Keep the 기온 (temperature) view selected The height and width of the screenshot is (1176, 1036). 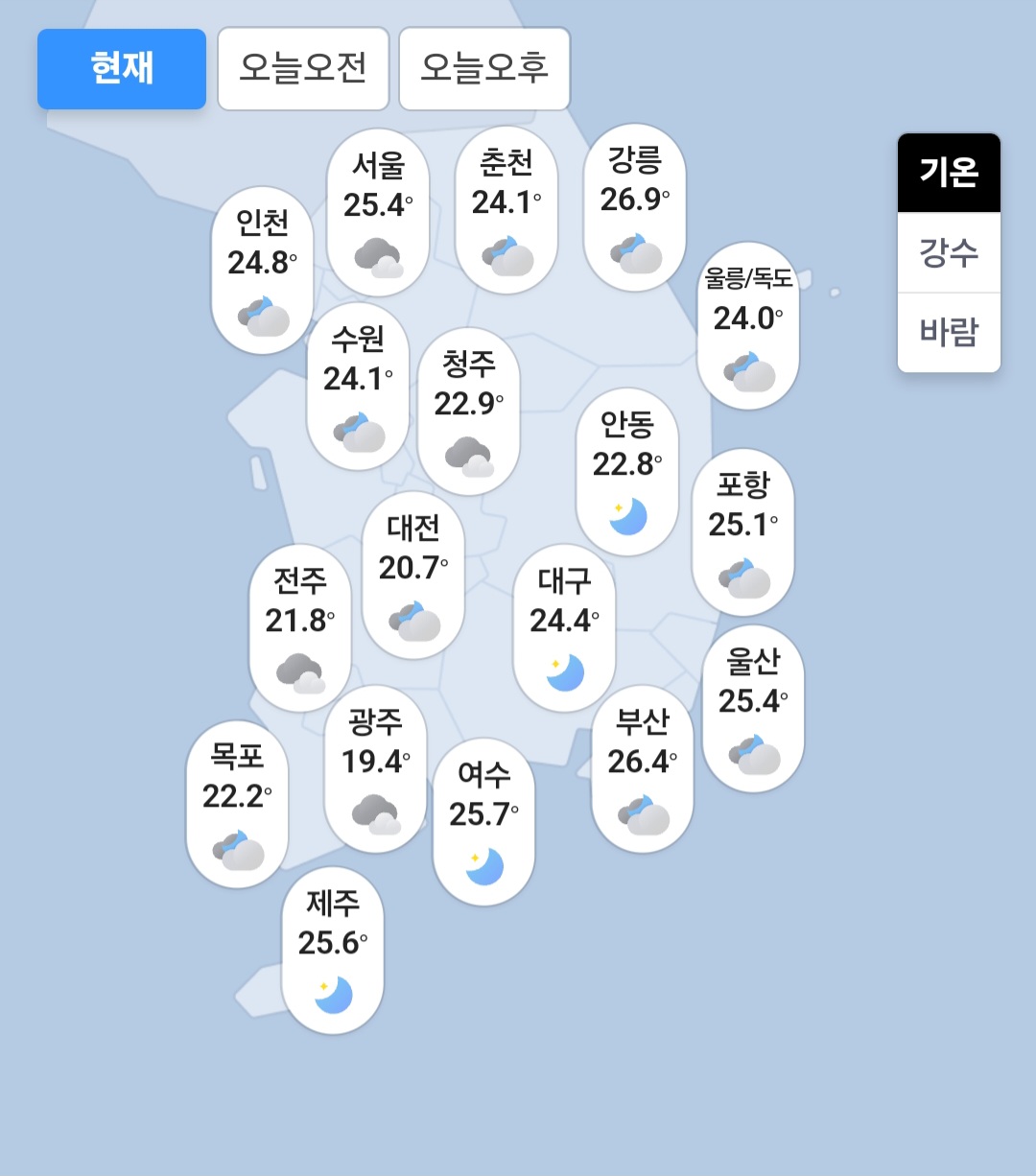tap(948, 175)
